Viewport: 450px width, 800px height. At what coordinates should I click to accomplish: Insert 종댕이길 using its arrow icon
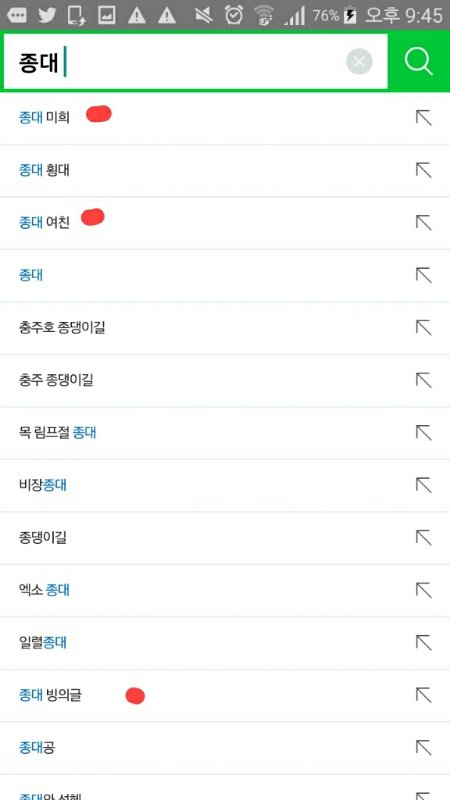423,538
